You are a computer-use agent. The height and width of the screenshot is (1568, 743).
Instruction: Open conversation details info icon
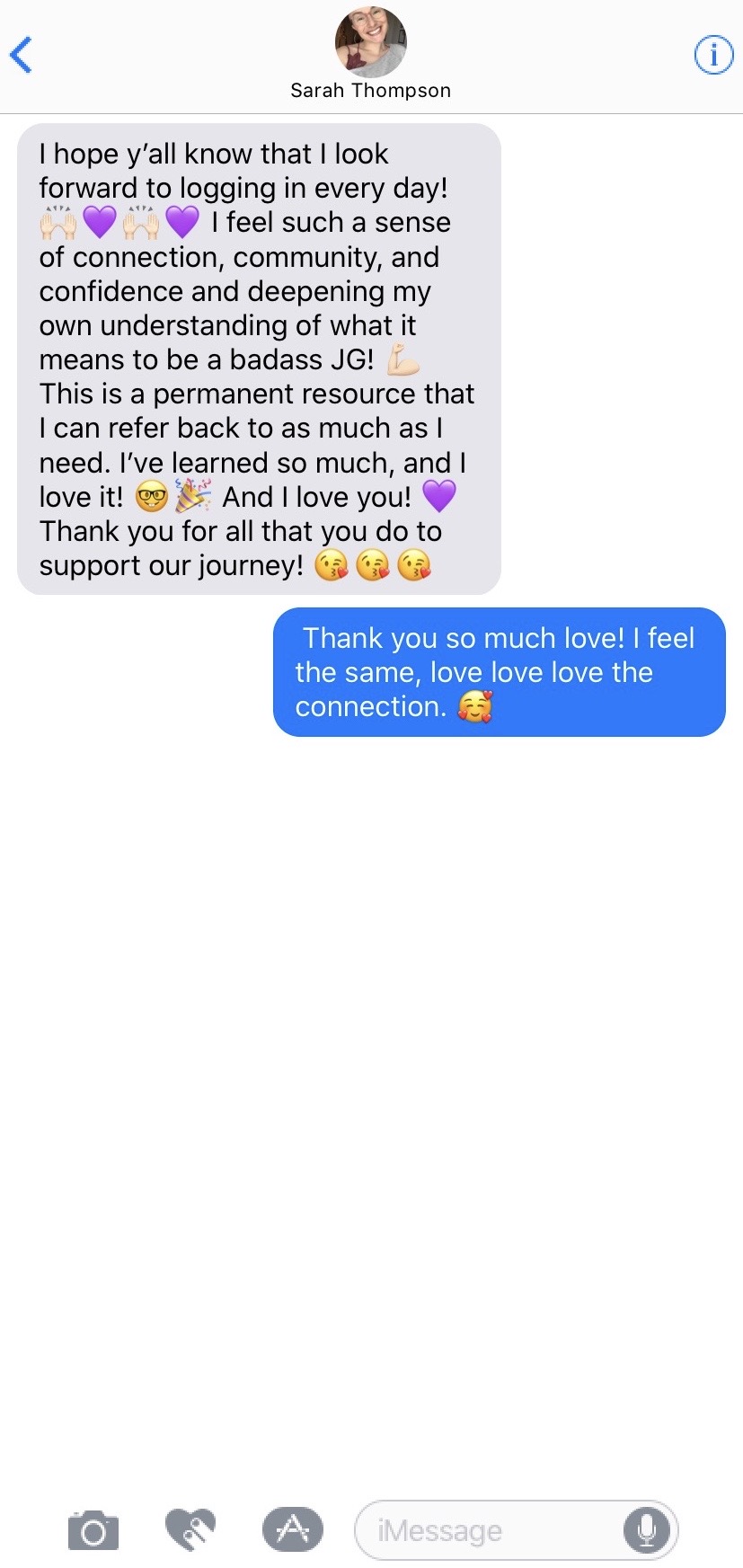click(713, 55)
